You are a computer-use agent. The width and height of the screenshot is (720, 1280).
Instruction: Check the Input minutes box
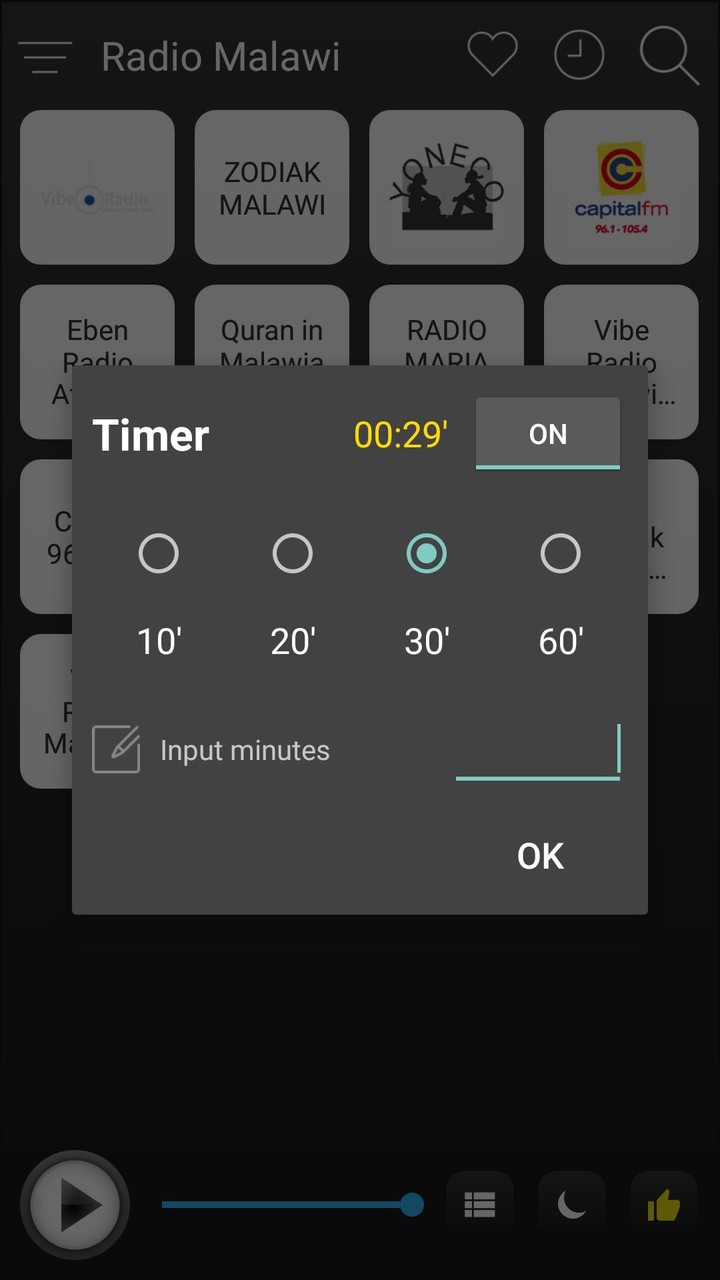point(116,750)
